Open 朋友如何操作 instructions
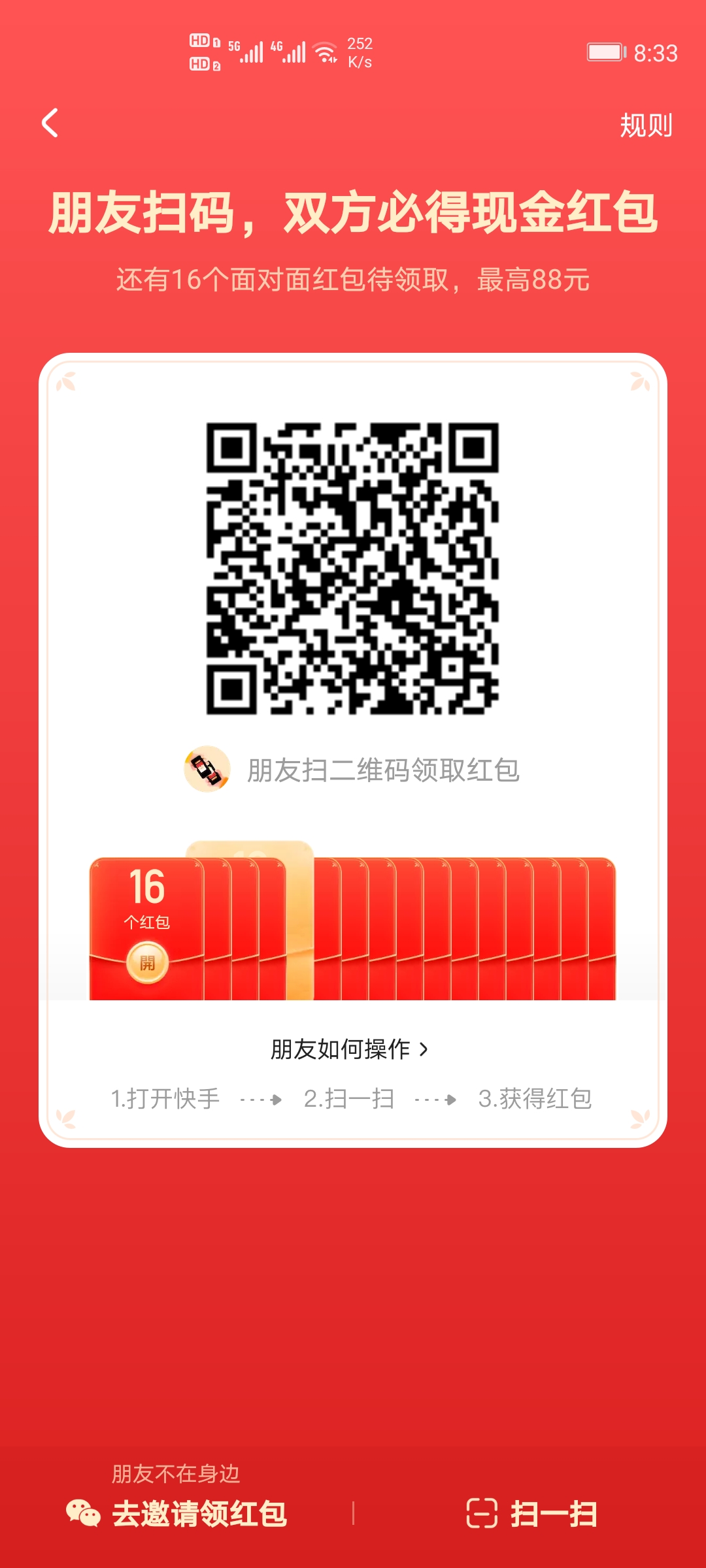The height and width of the screenshot is (1568, 706). (x=350, y=1049)
